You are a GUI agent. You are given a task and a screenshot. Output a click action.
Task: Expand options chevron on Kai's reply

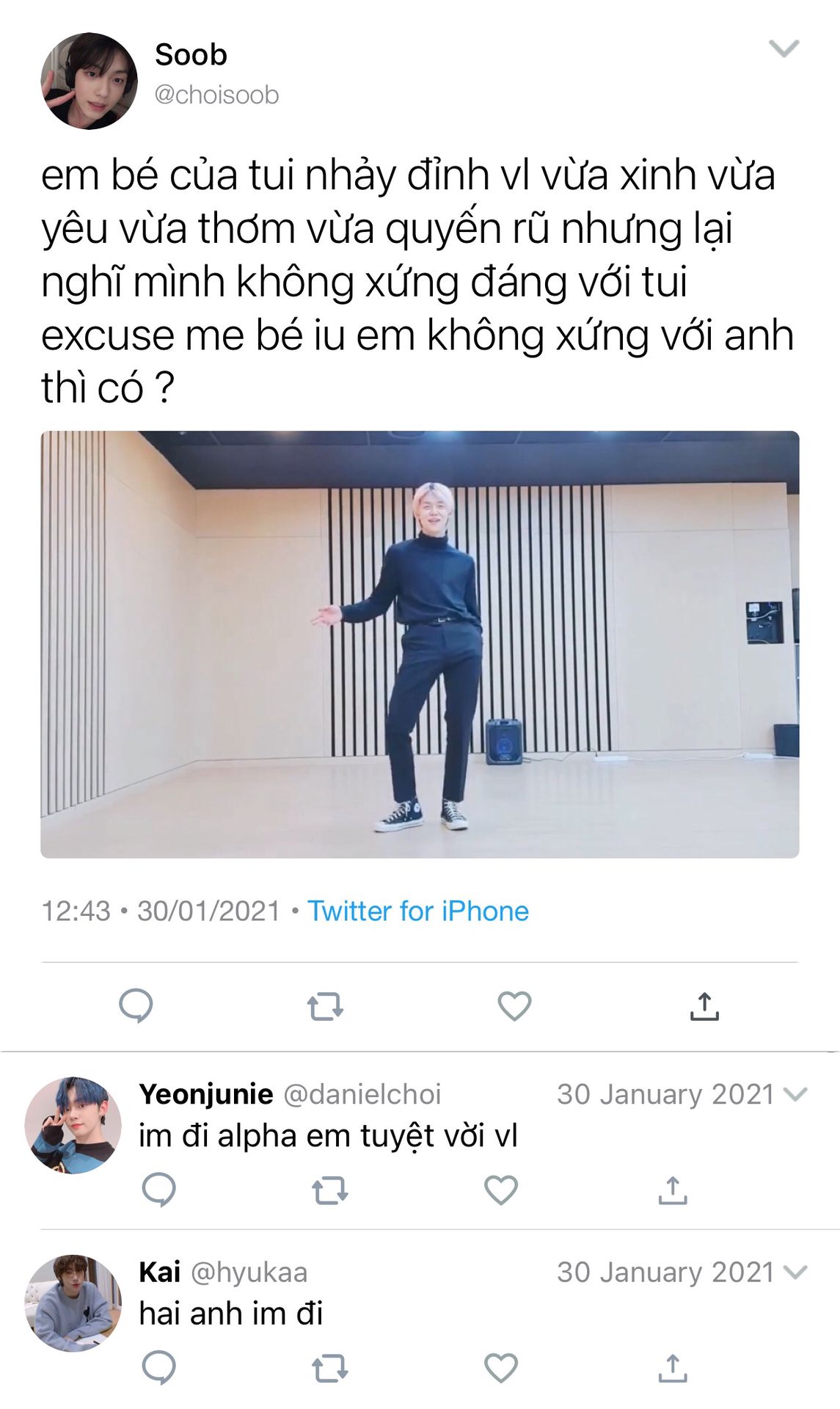795,1272
